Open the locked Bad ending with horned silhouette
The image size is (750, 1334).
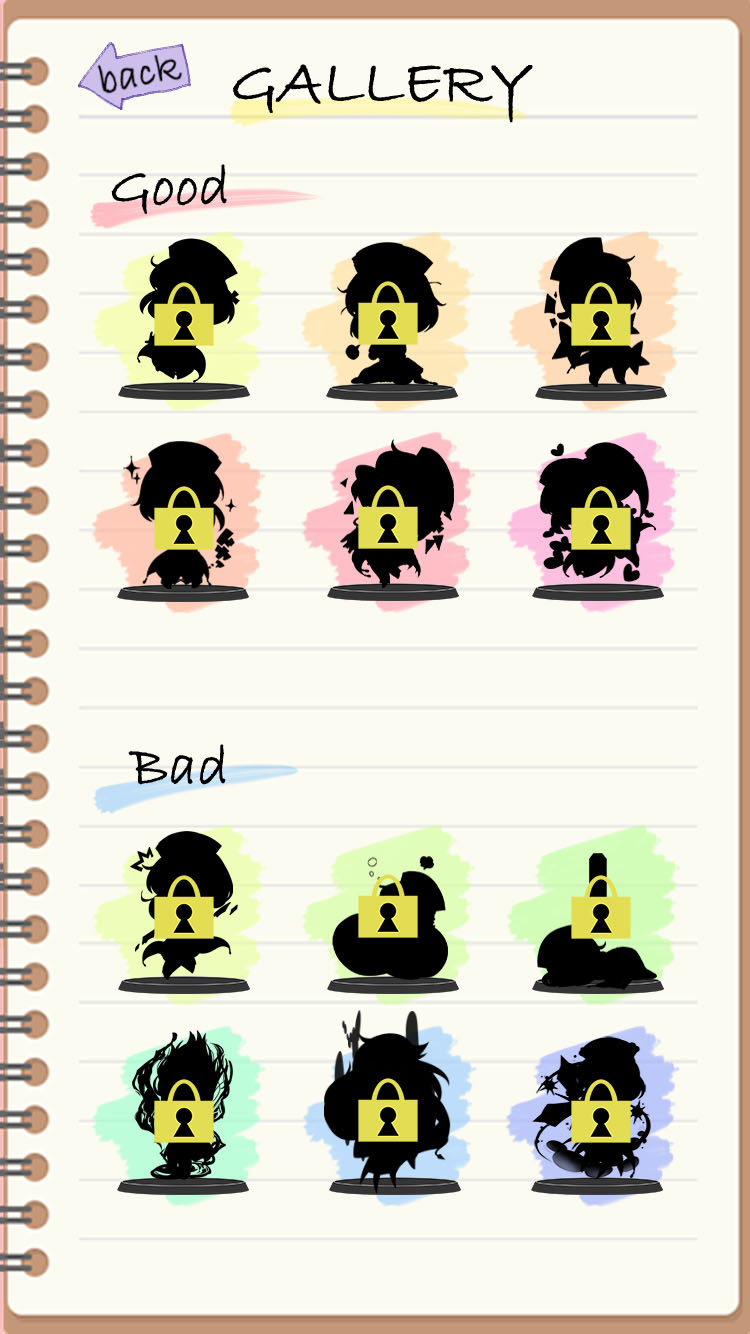pyautogui.click(x=388, y=1112)
